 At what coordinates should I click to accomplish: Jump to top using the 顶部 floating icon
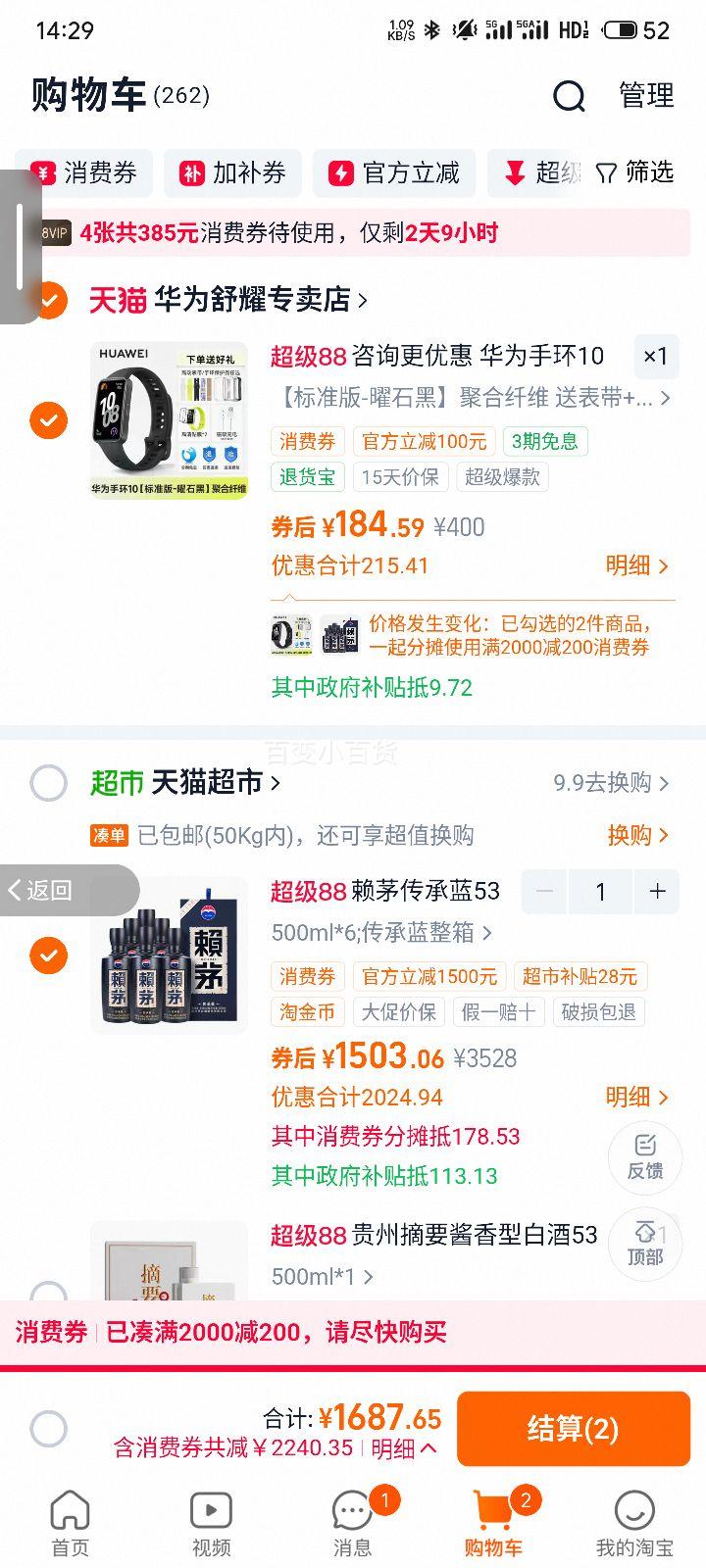click(644, 1245)
